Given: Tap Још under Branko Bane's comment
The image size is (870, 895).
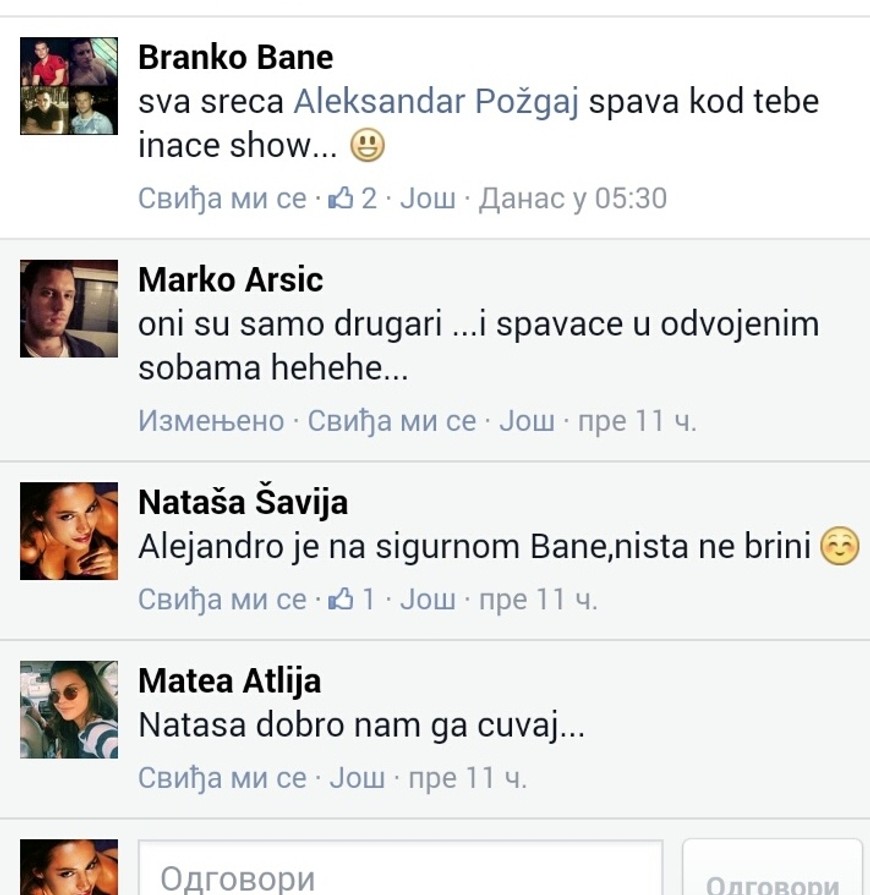Looking at the screenshot, I should [427, 198].
